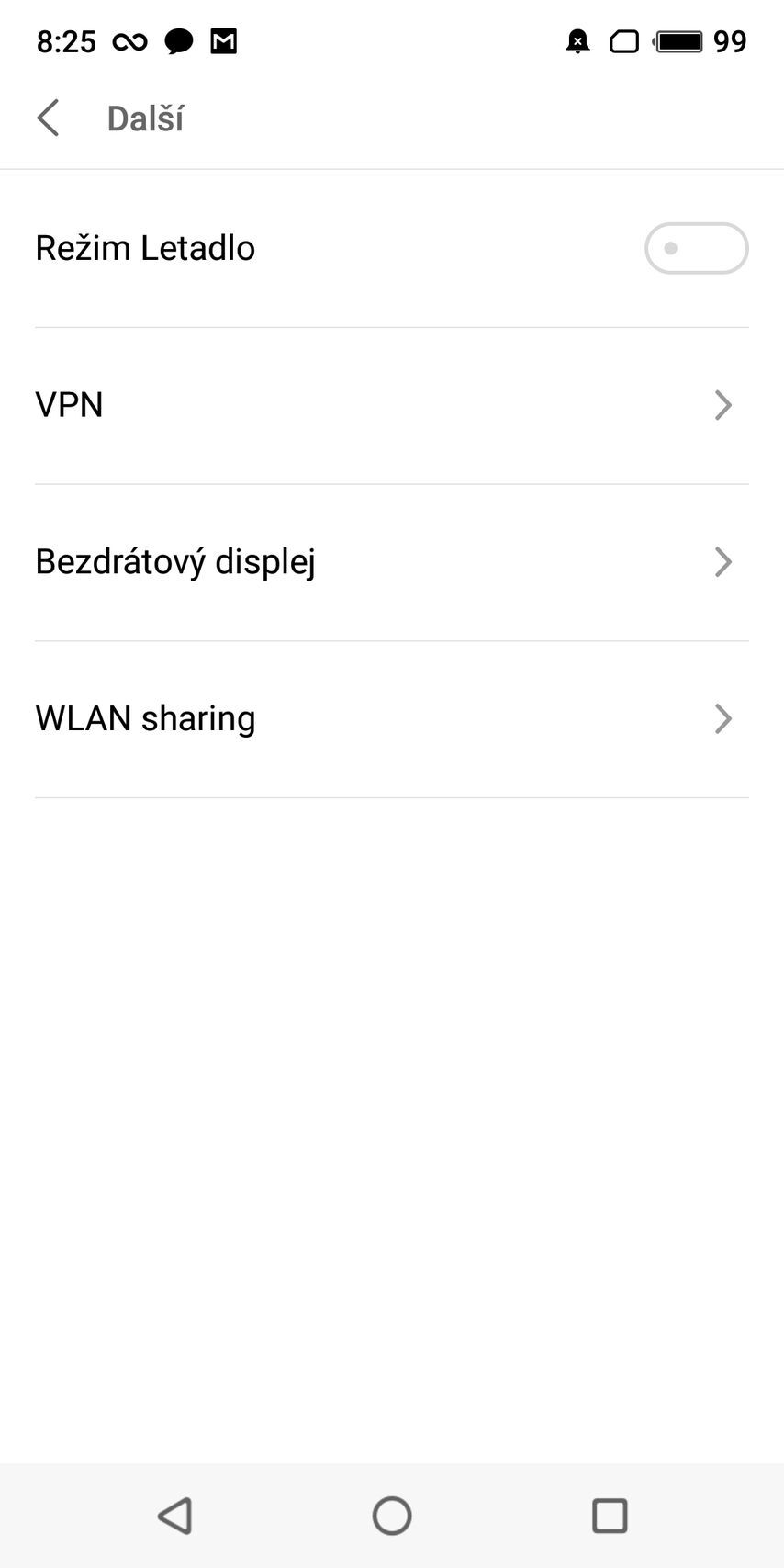Open the recent apps overview
This screenshot has height=1568, width=784.
coord(610,1516)
